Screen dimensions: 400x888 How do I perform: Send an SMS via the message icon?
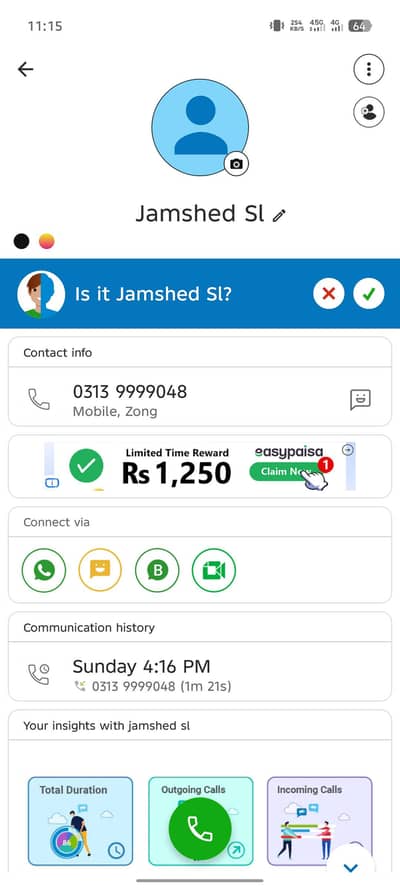[x=360, y=399]
